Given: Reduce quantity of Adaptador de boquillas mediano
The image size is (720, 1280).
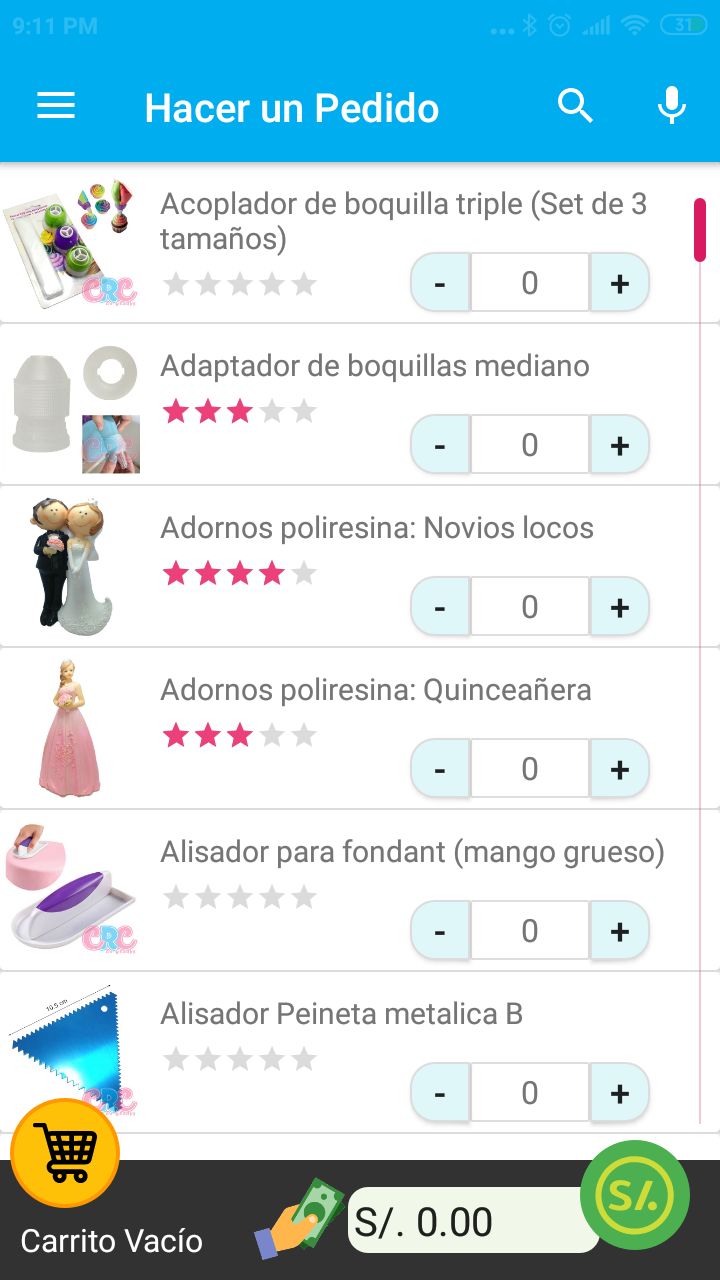Looking at the screenshot, I should [x=440, y=445].
